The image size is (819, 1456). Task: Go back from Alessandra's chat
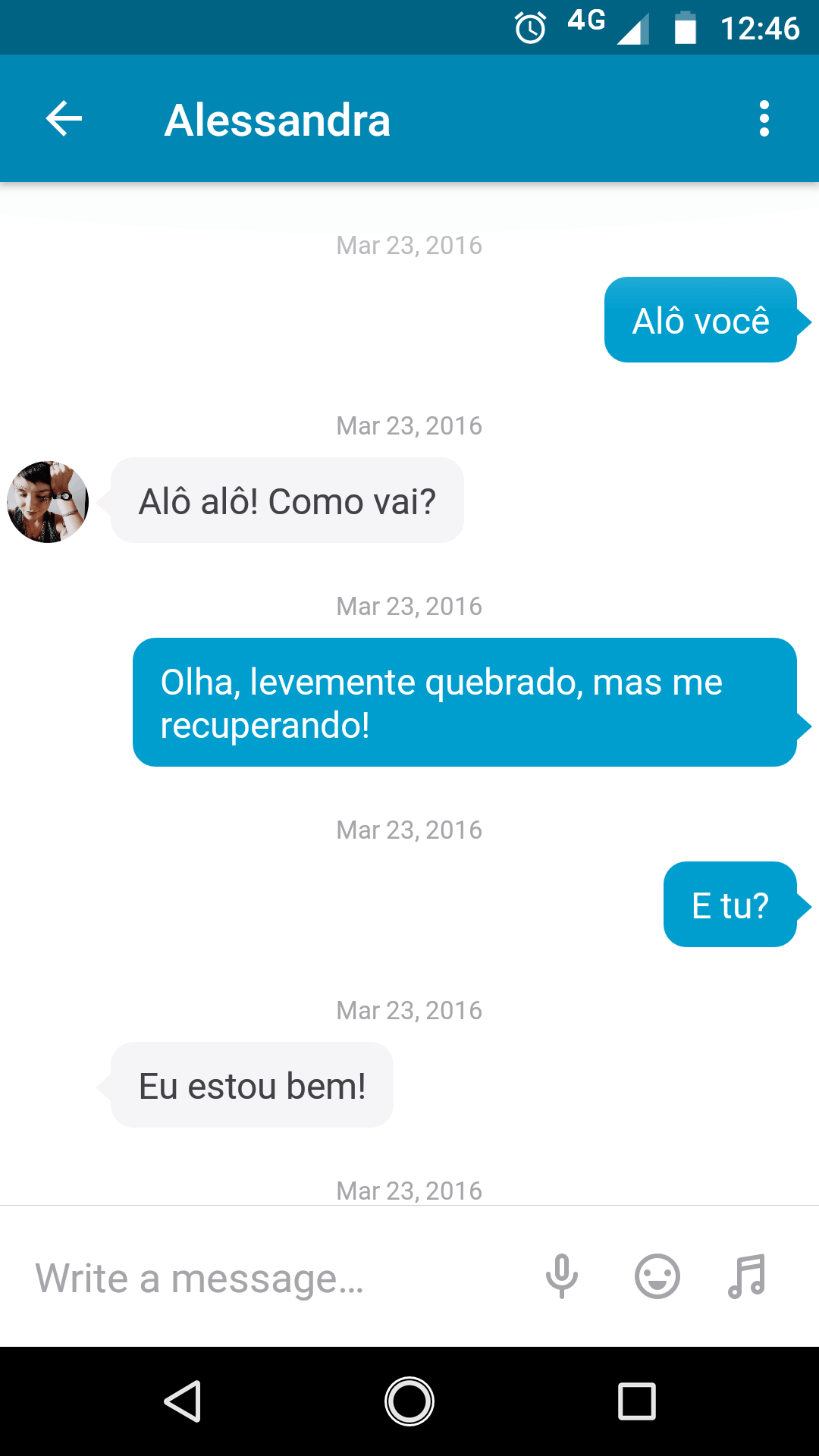pyautogui.click(x=64, y=119)
